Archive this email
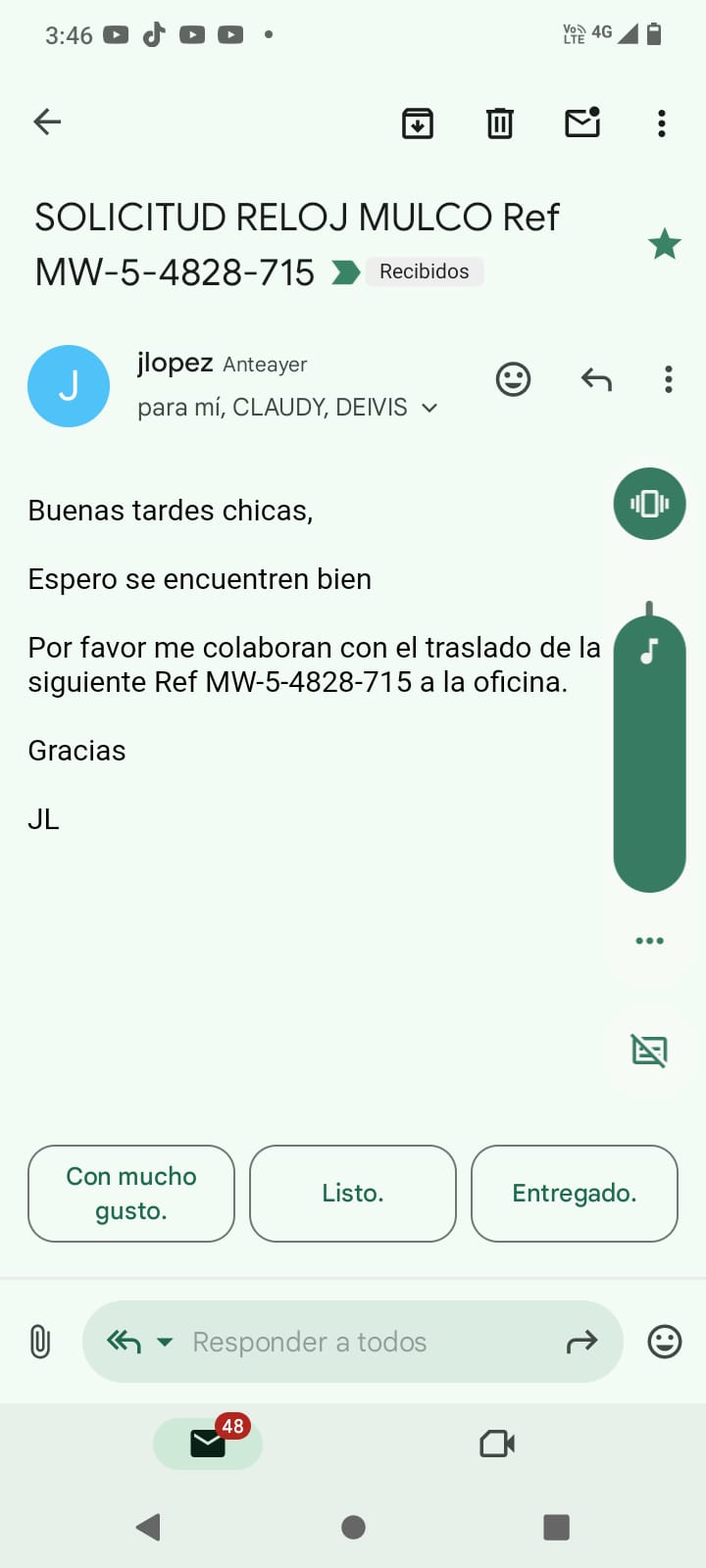 coord(418,122)
